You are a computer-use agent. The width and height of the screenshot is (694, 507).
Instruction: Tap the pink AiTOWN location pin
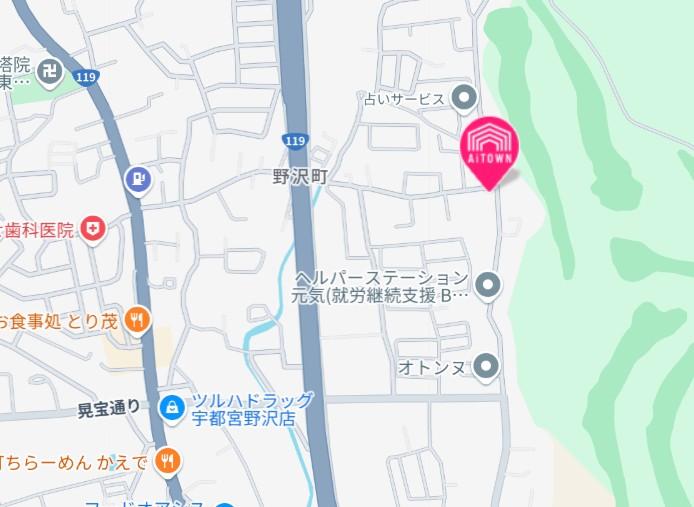(x=489, y=148)
